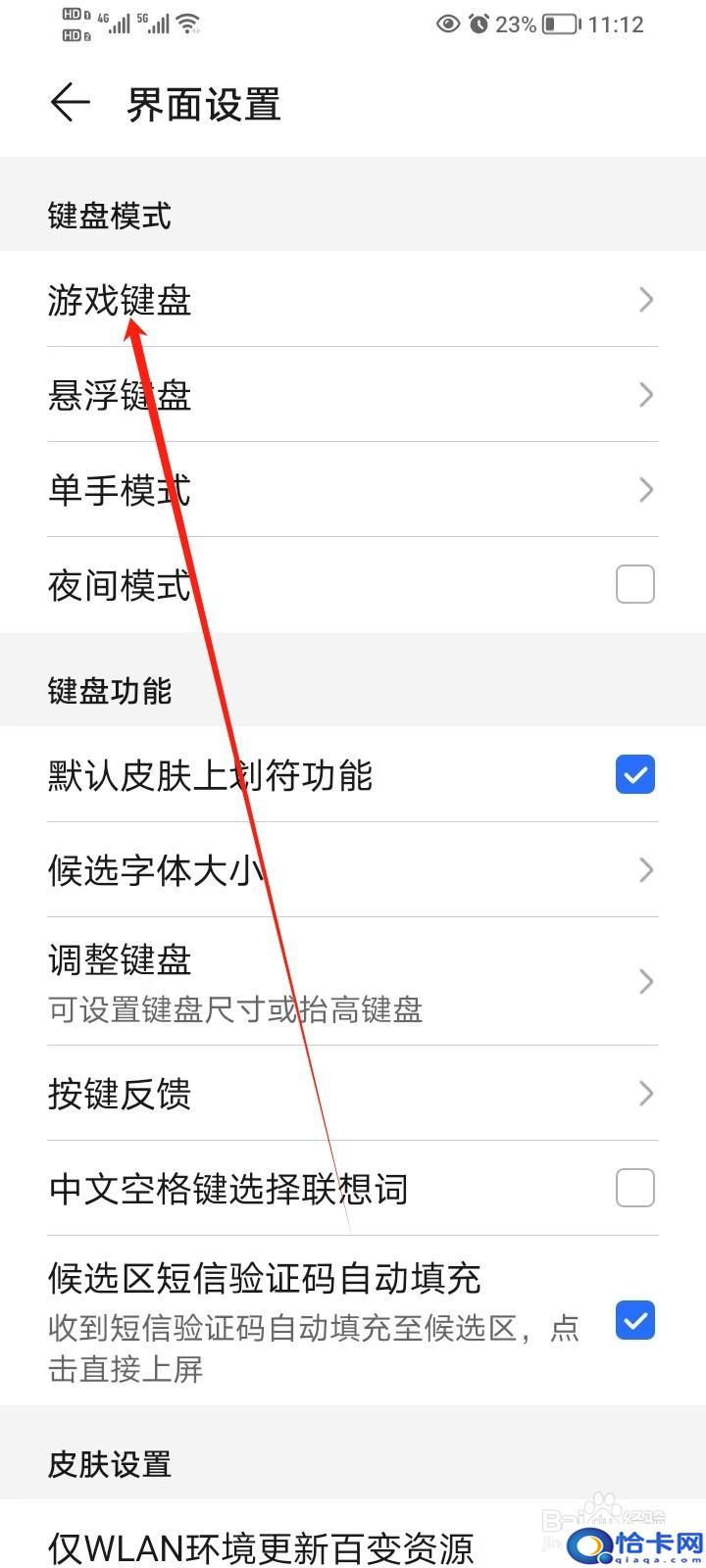Open 按键反馈 settings
This screenshot has height=1568, width=706.
(353, 1093)
